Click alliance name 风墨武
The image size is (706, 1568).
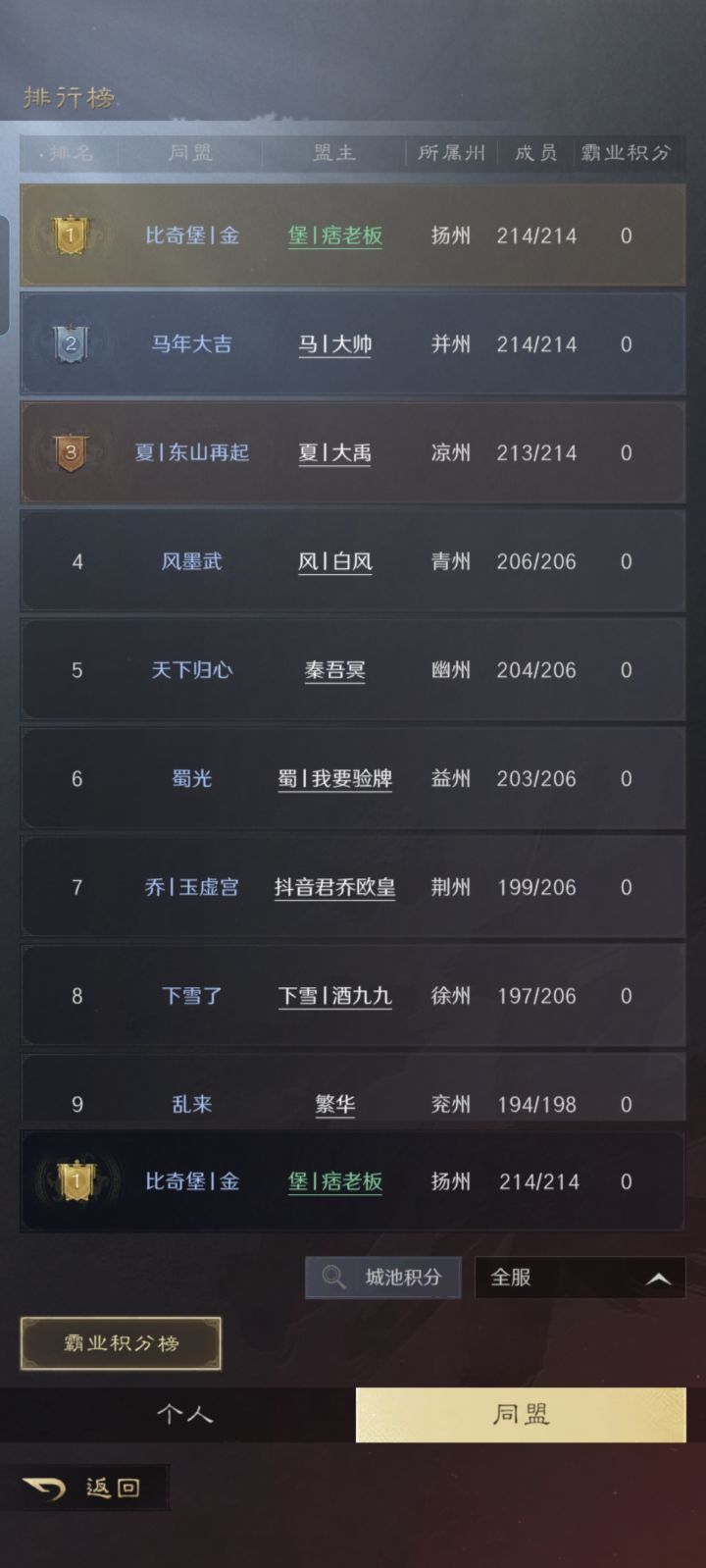(192, 562)
